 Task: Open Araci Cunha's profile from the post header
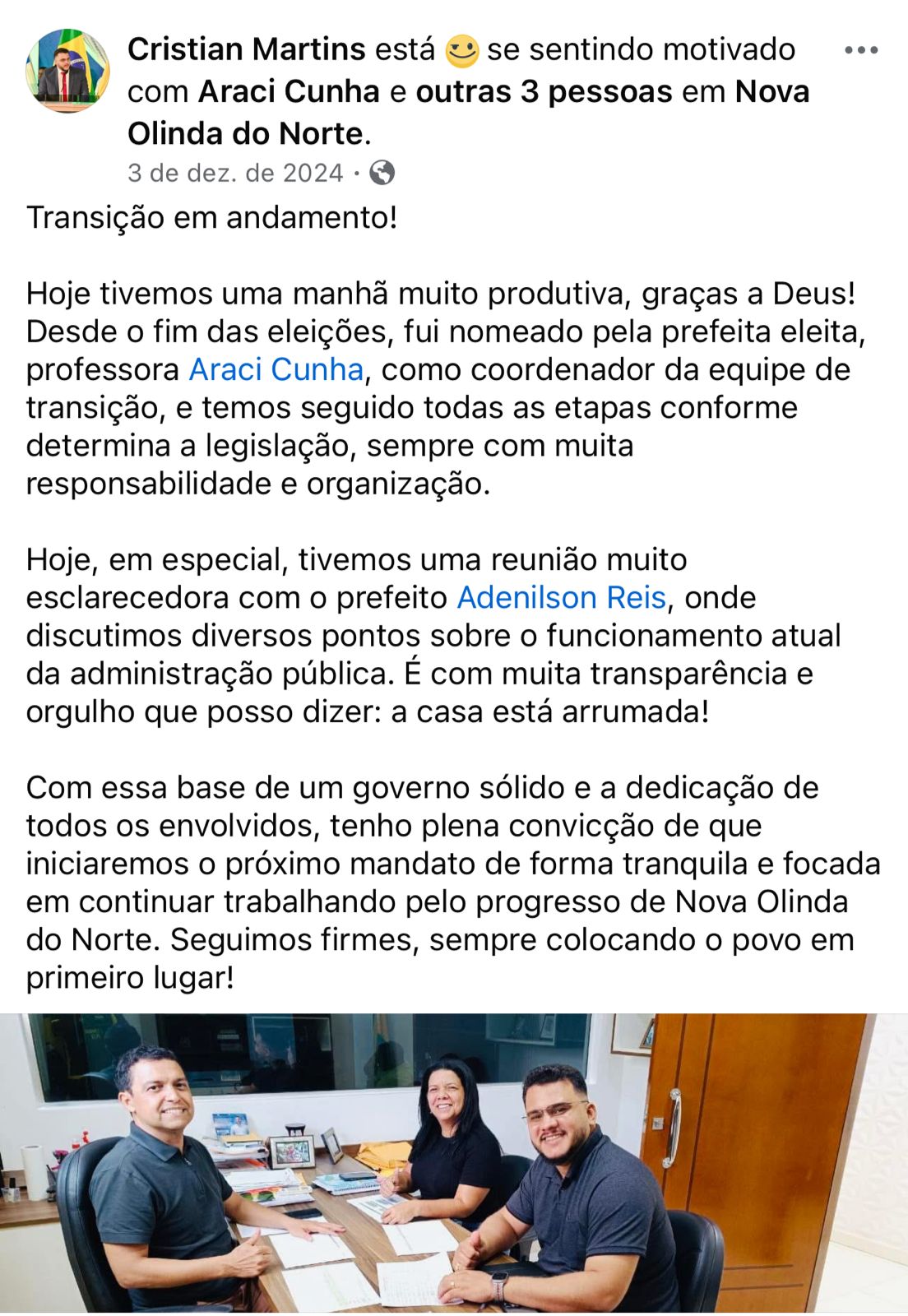point(289,91)
